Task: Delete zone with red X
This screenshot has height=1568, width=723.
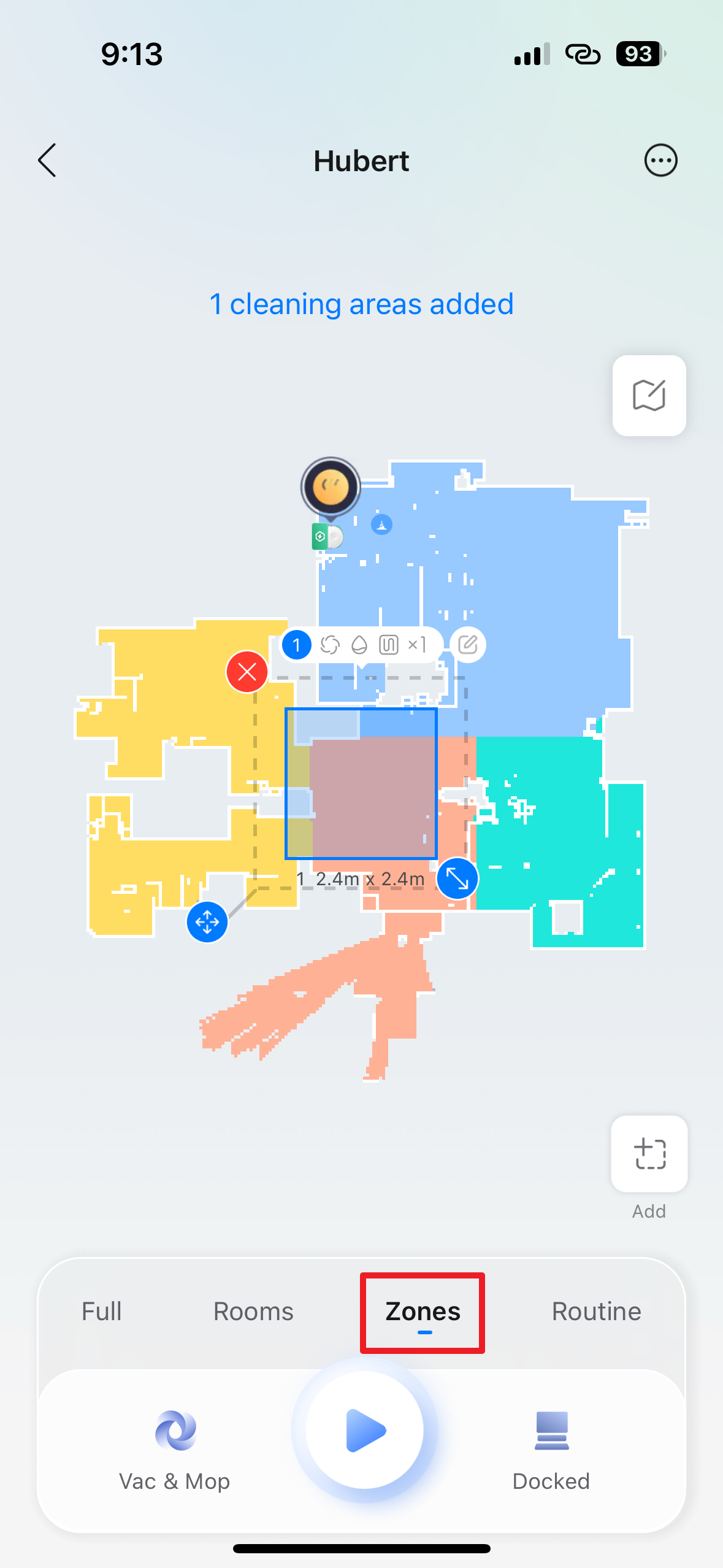Action: click(x=247, y=672)
